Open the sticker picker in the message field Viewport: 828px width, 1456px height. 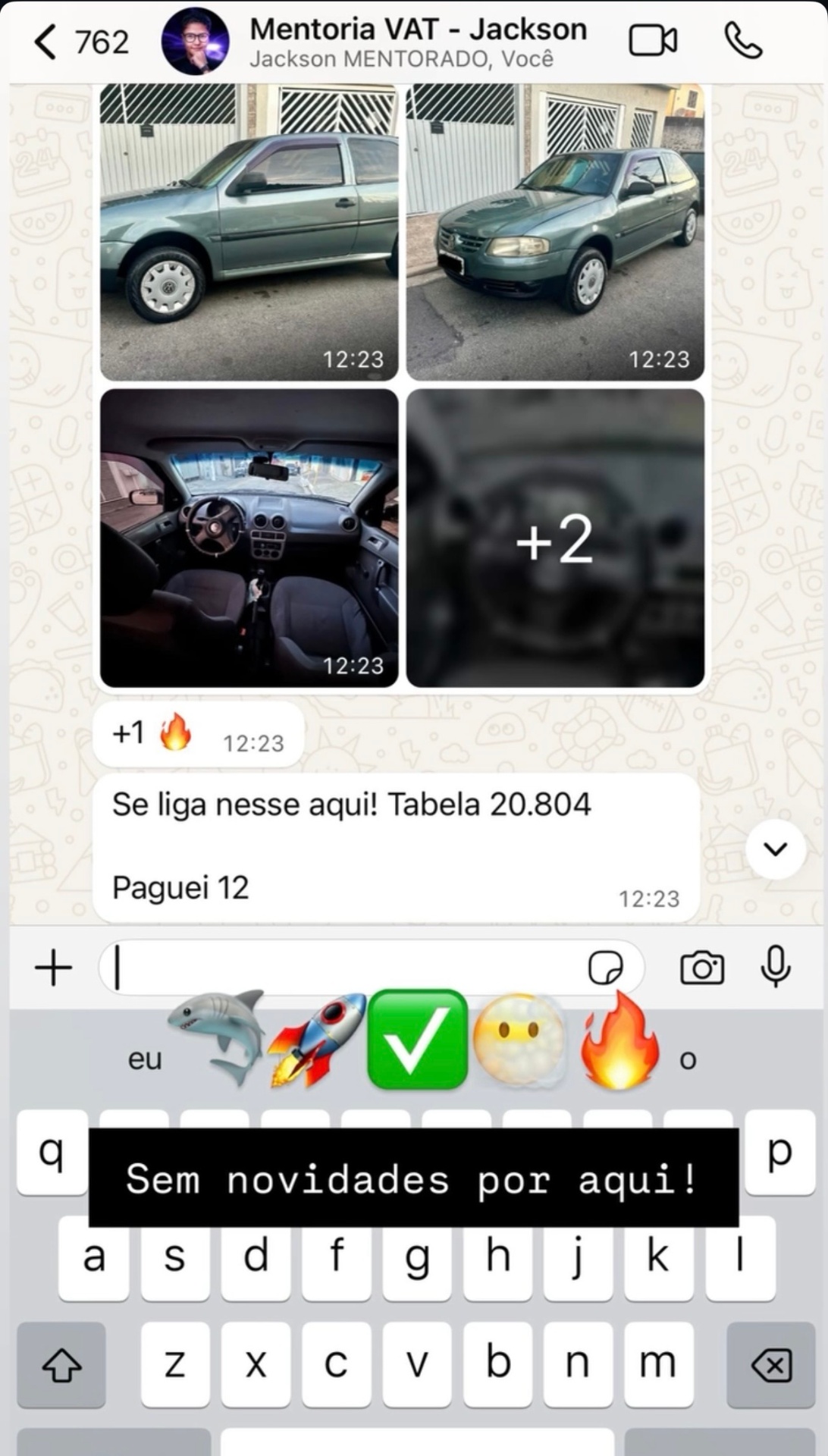click(606, 968)
